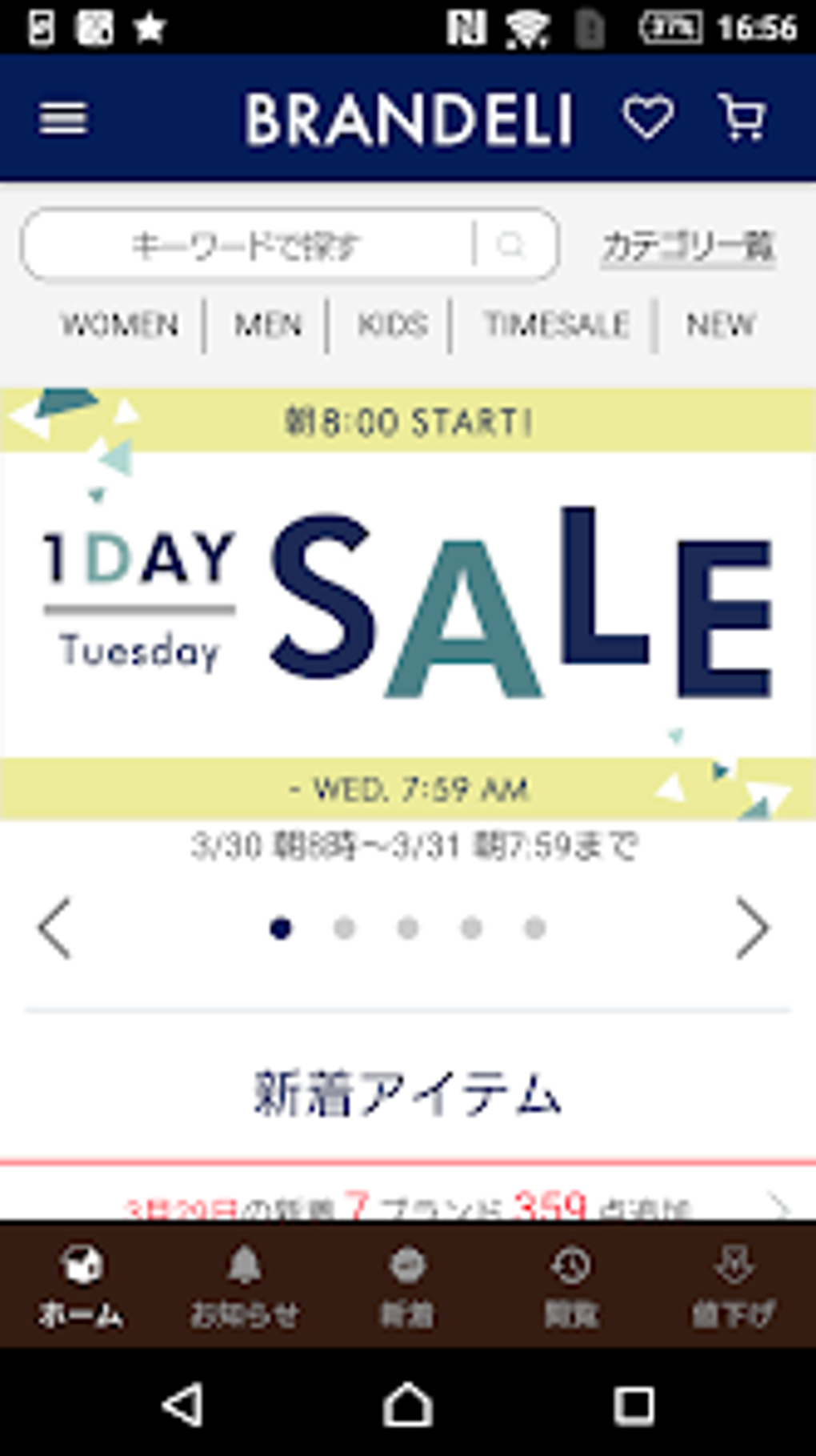
Task: Open the カテゴリ一覧 category list link
Action: pyautogui.click(x=688, y=247)
